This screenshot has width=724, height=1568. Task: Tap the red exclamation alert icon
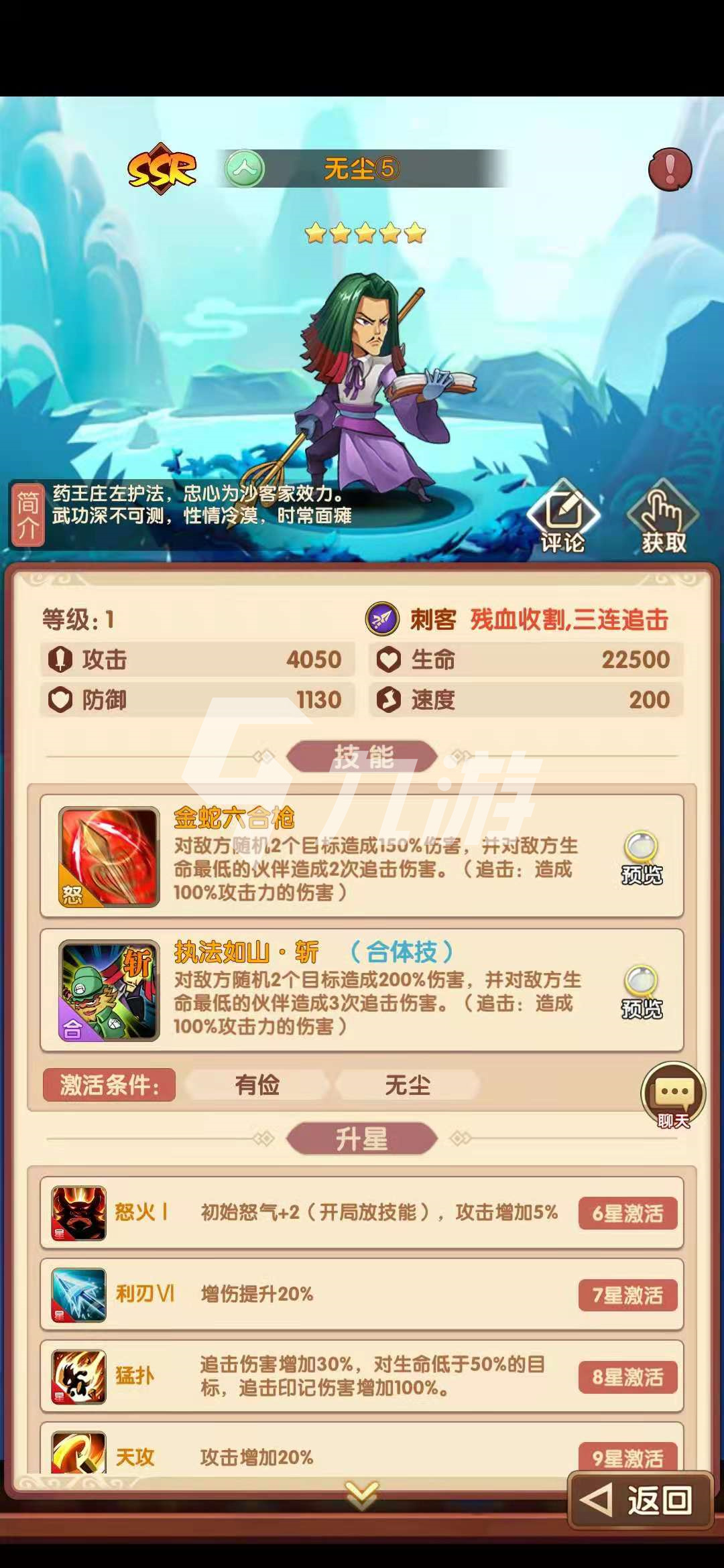670,169
